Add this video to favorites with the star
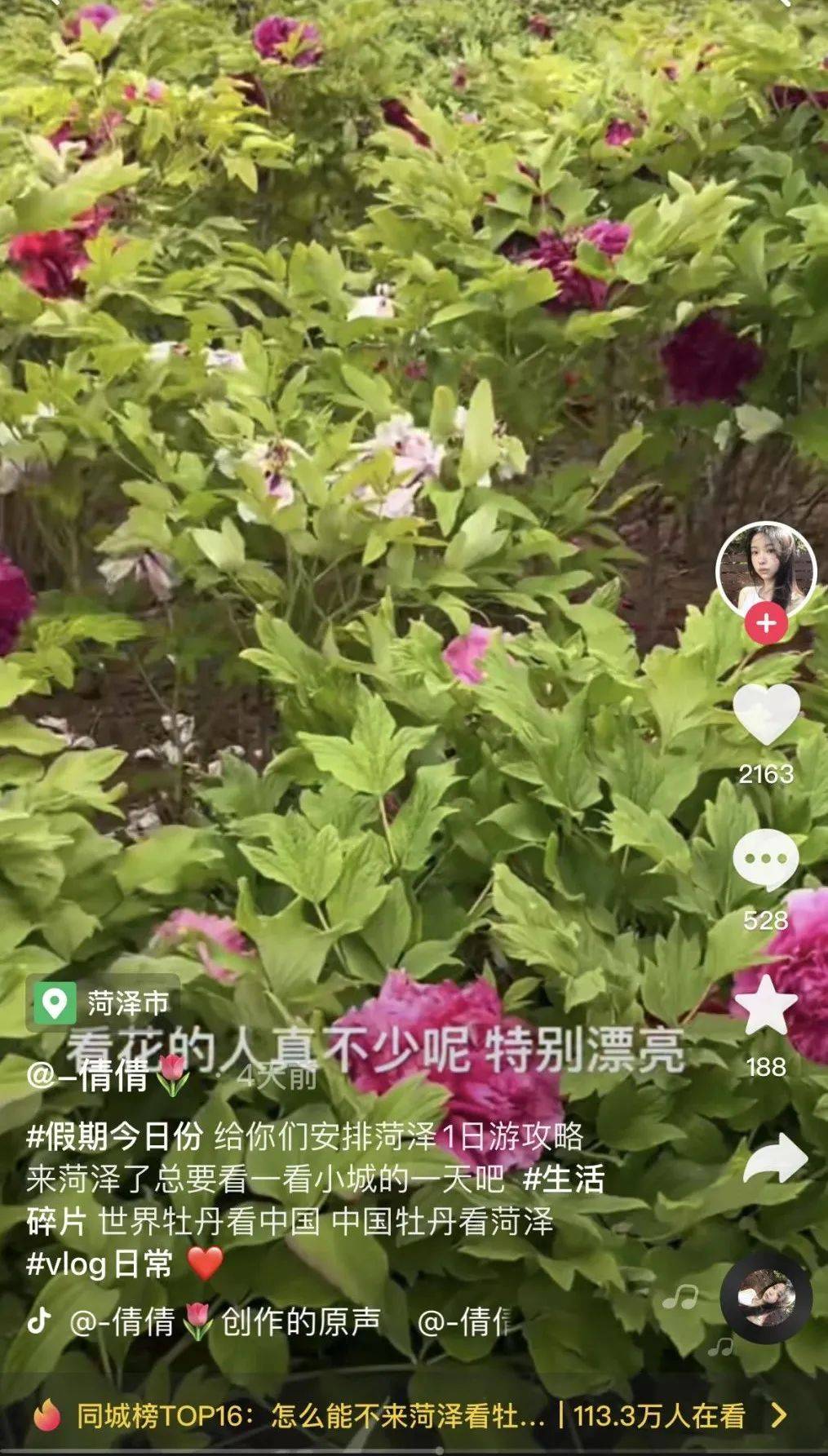Viewport: 828px width, 1456px height. coord(766,1006)
